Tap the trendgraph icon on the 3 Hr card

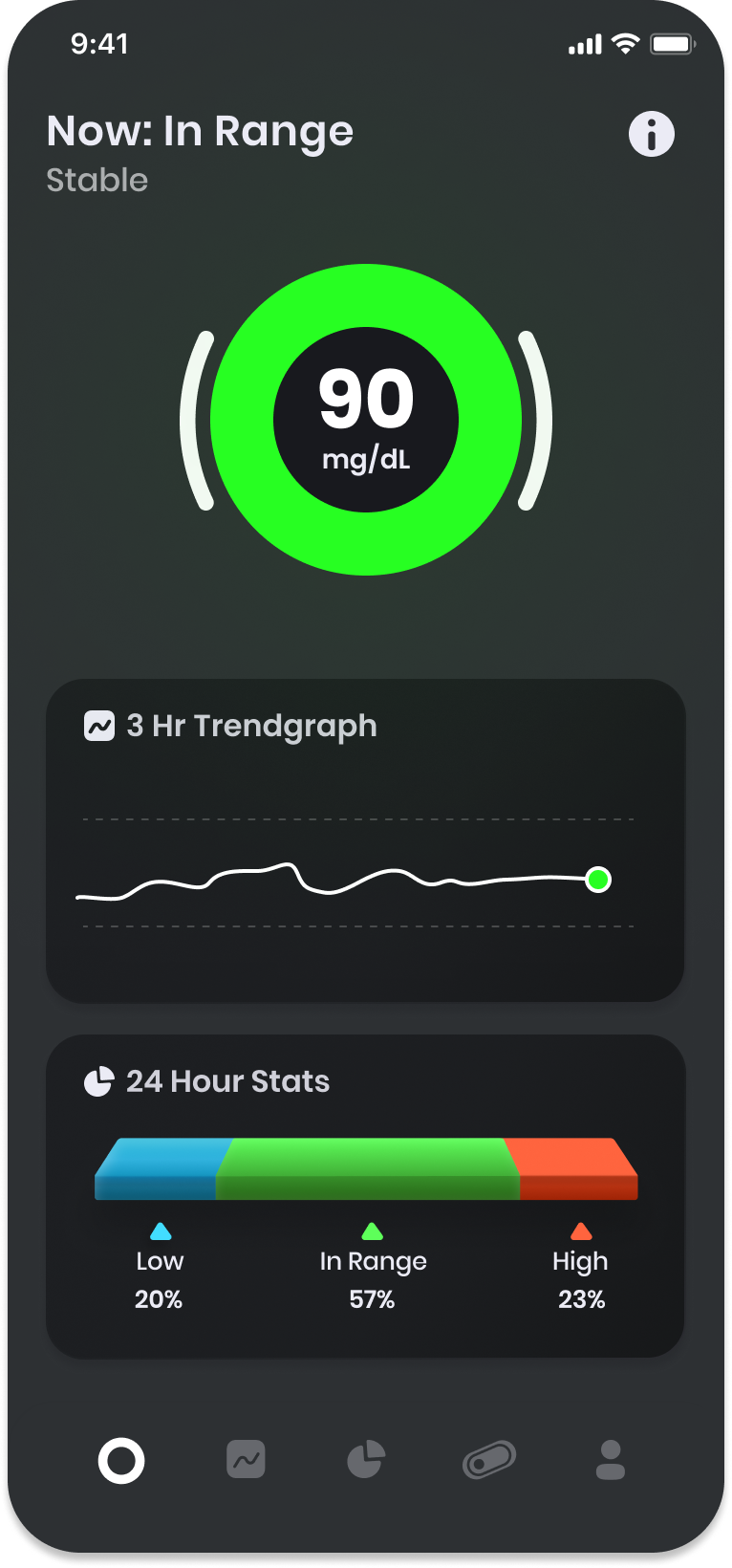click(99, 725)
